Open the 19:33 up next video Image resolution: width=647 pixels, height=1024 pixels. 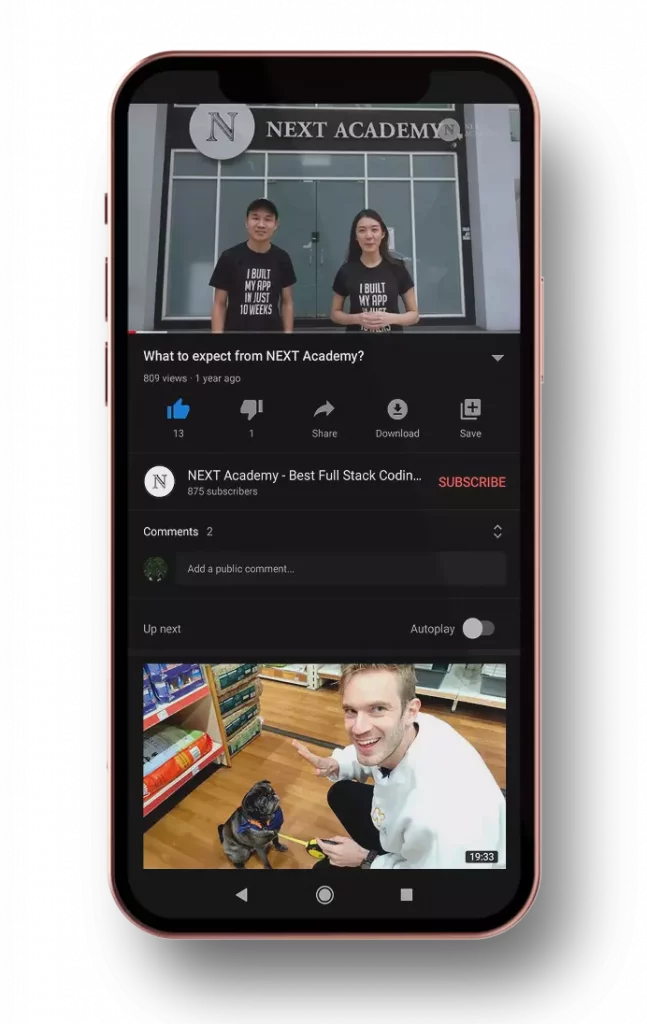[324, 766]
